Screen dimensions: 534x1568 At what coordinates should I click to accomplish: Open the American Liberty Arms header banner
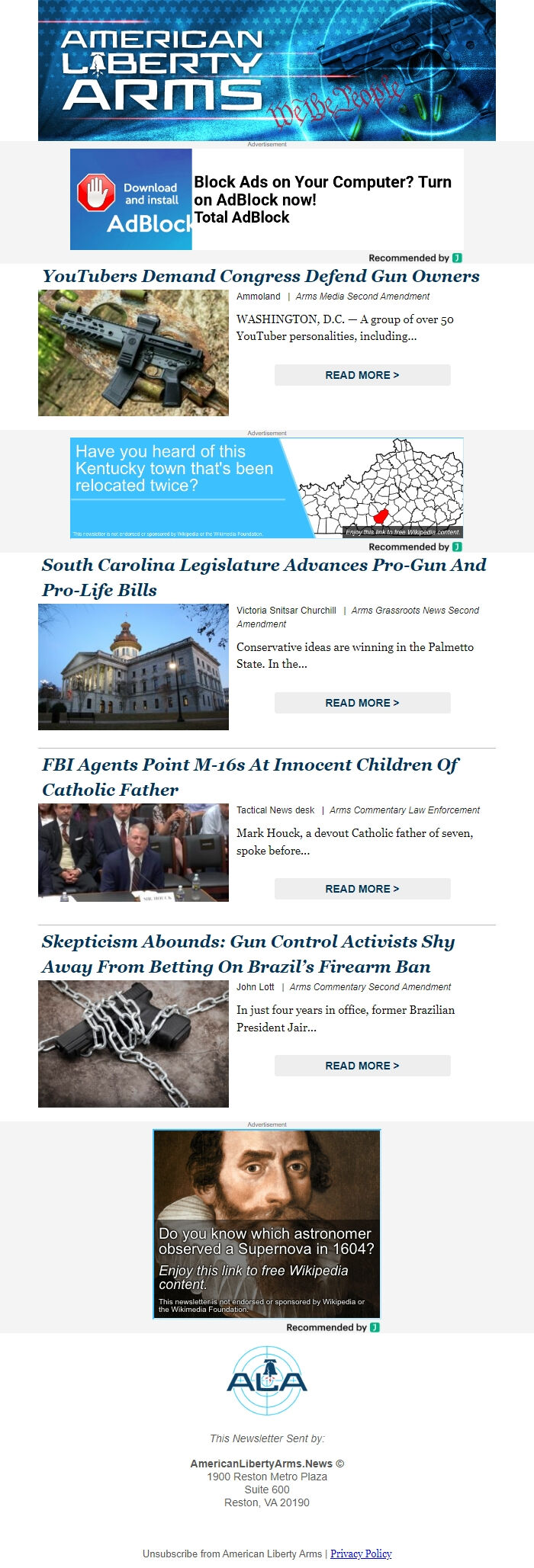click(x=267, y=70)
